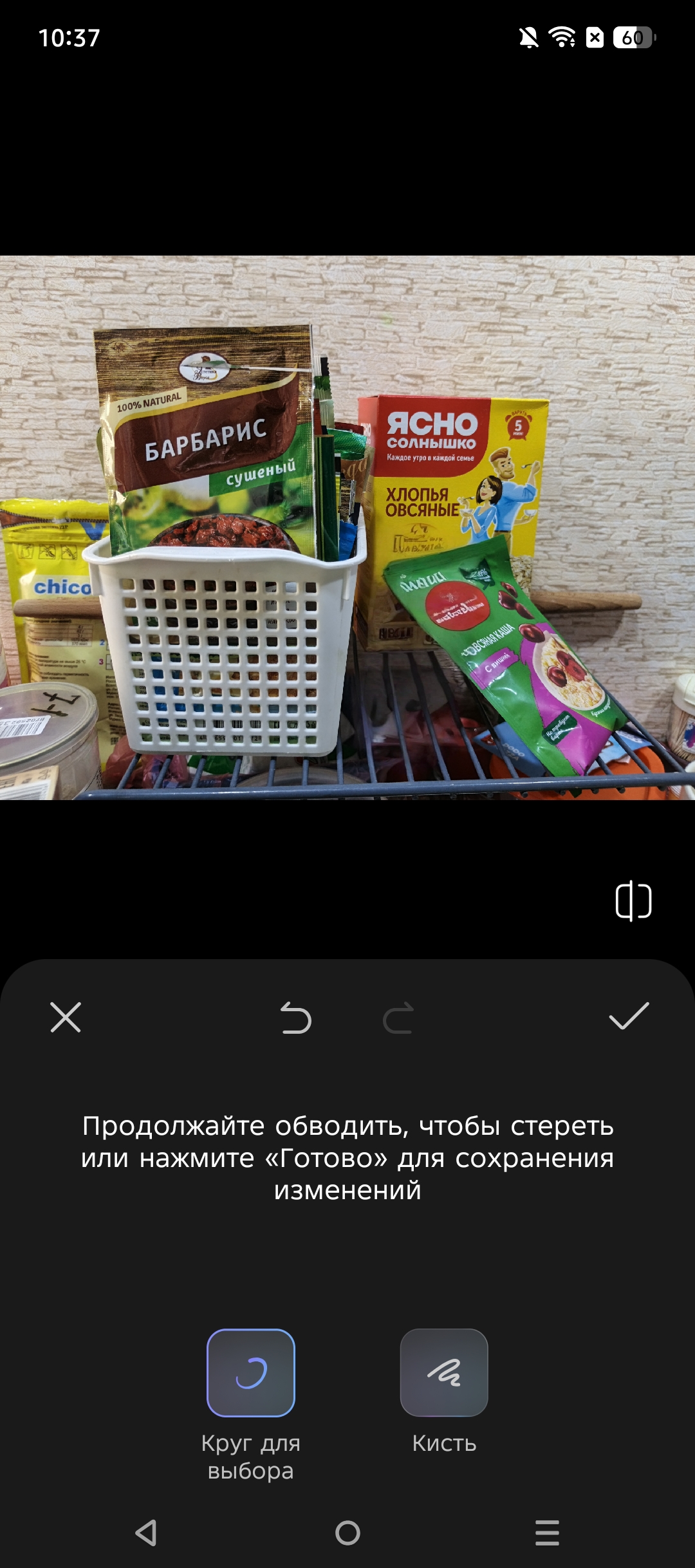Select the «Круг для выбора» tool

[x=251, y=1372]
